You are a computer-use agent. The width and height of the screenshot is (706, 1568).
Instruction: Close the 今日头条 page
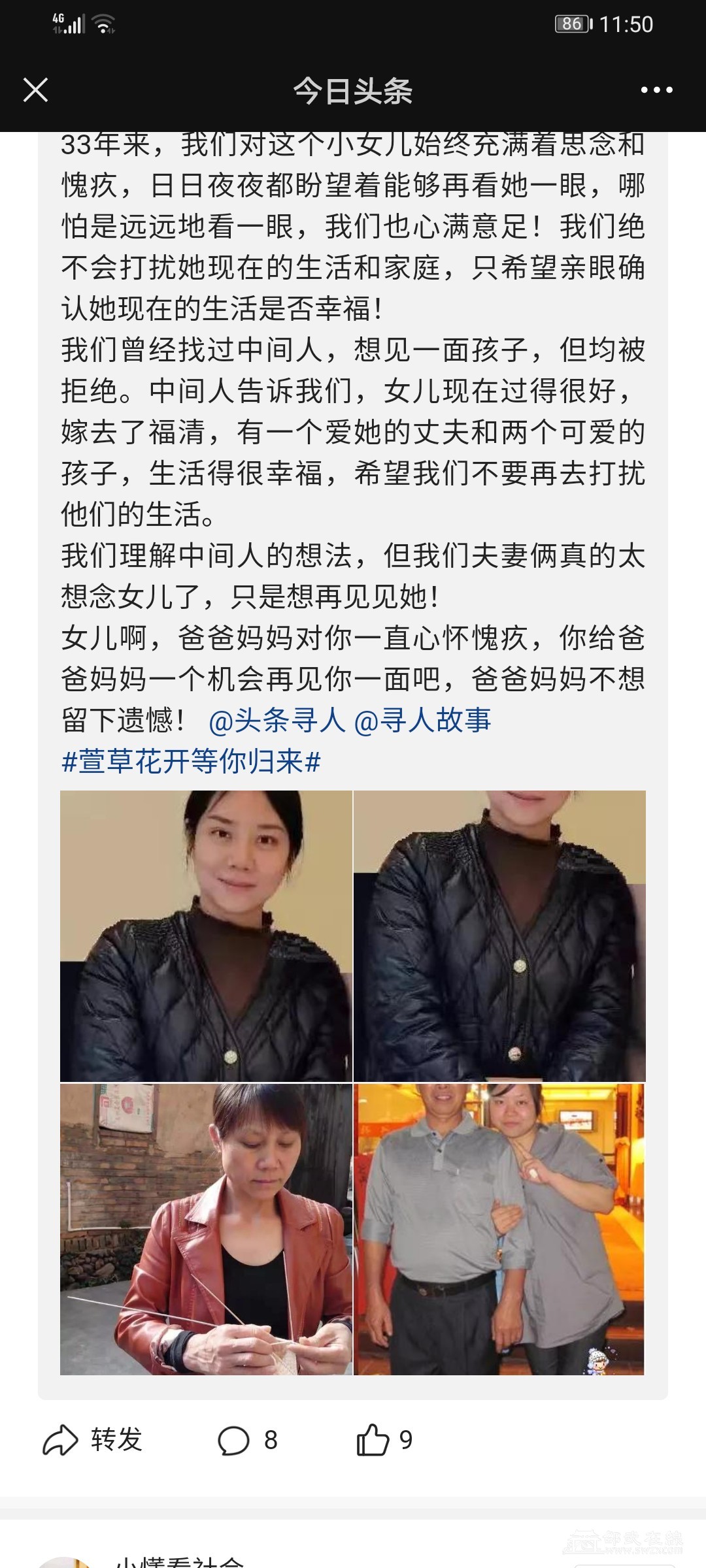coord(35,90)
